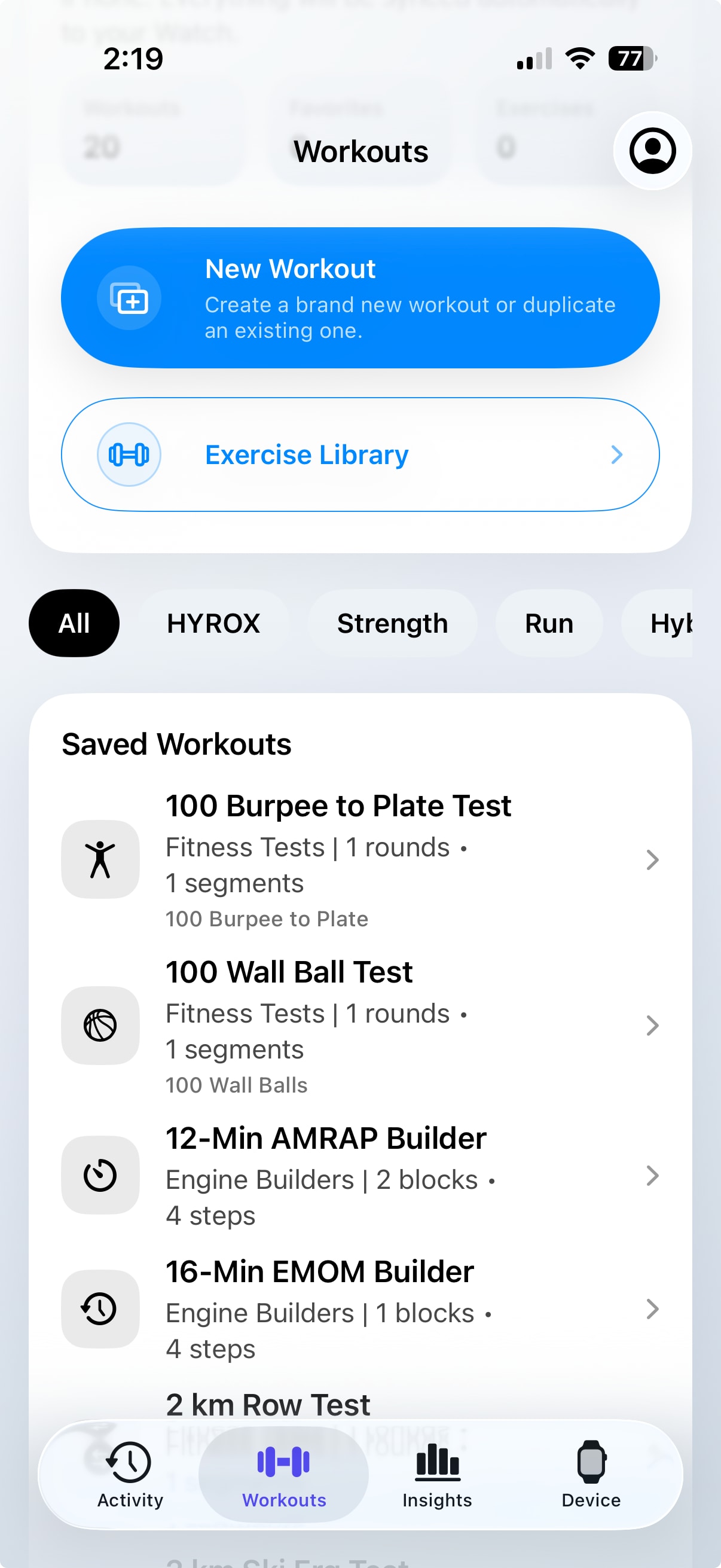
Task: Open the profile account icon
Action: coord(652,151)
